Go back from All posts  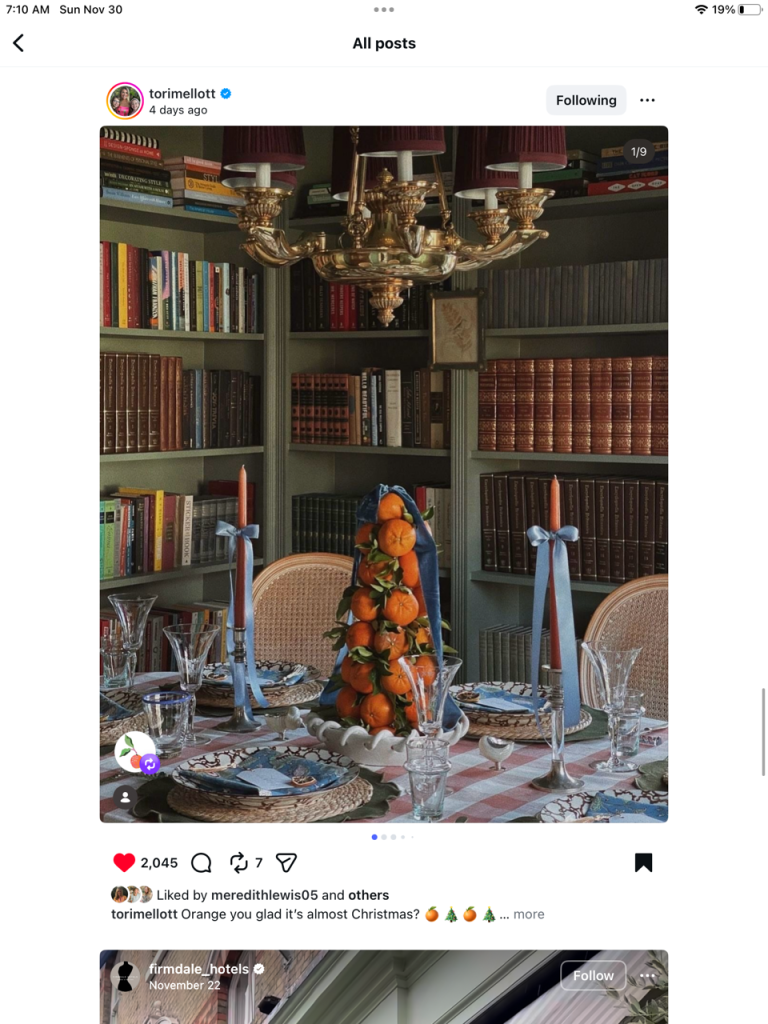[18, 43]
